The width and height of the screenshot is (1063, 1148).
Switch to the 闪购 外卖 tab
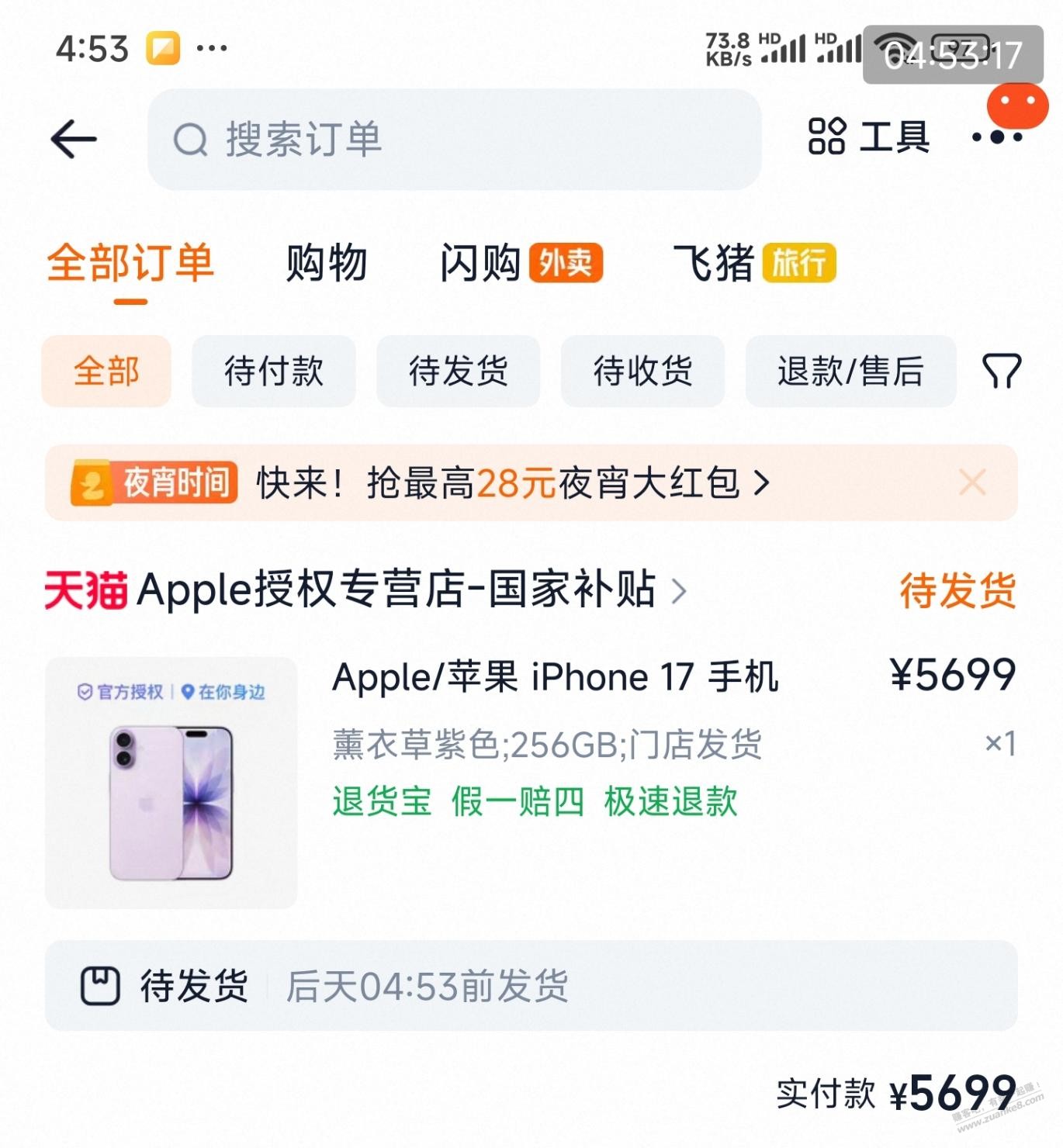pos(521,263)
